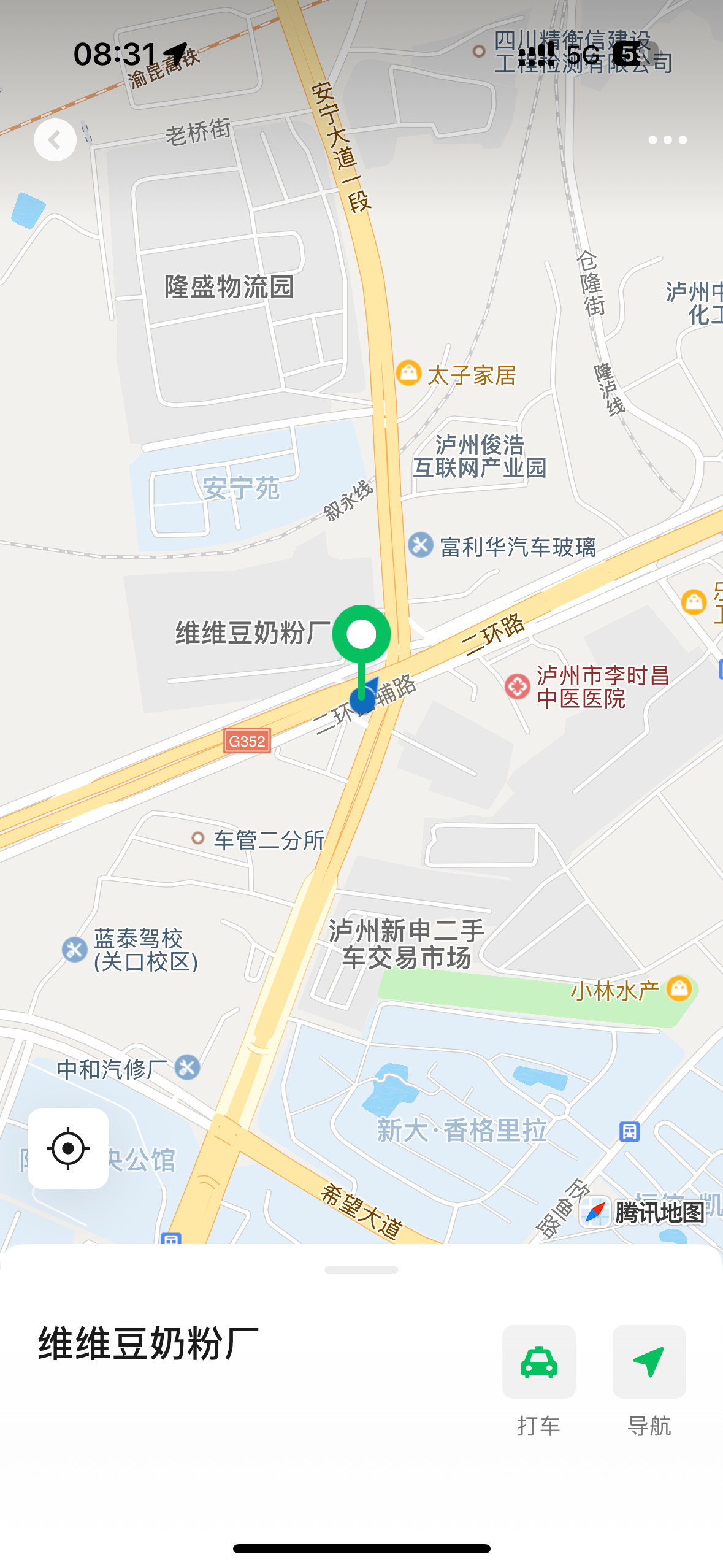Recenter map on my current location

[x=68, y=1148]
